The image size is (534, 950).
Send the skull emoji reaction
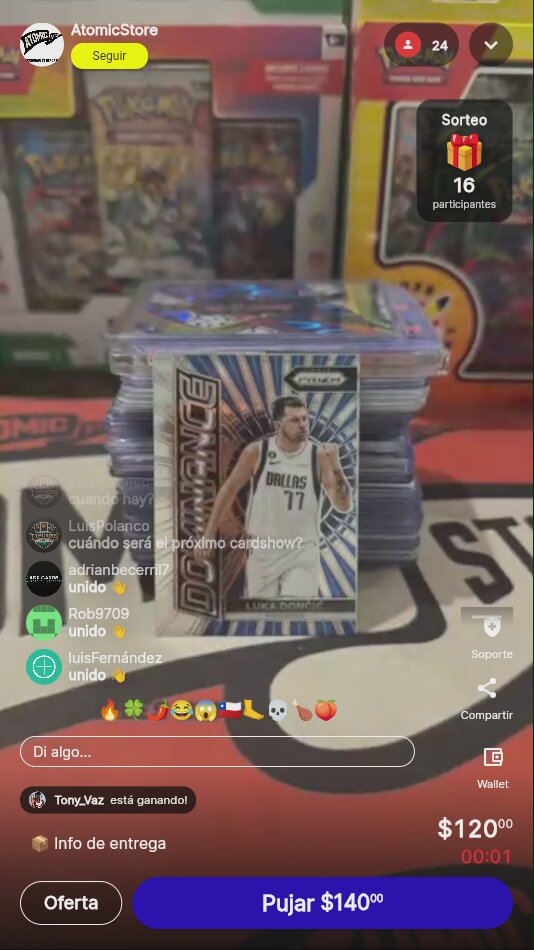278,710
